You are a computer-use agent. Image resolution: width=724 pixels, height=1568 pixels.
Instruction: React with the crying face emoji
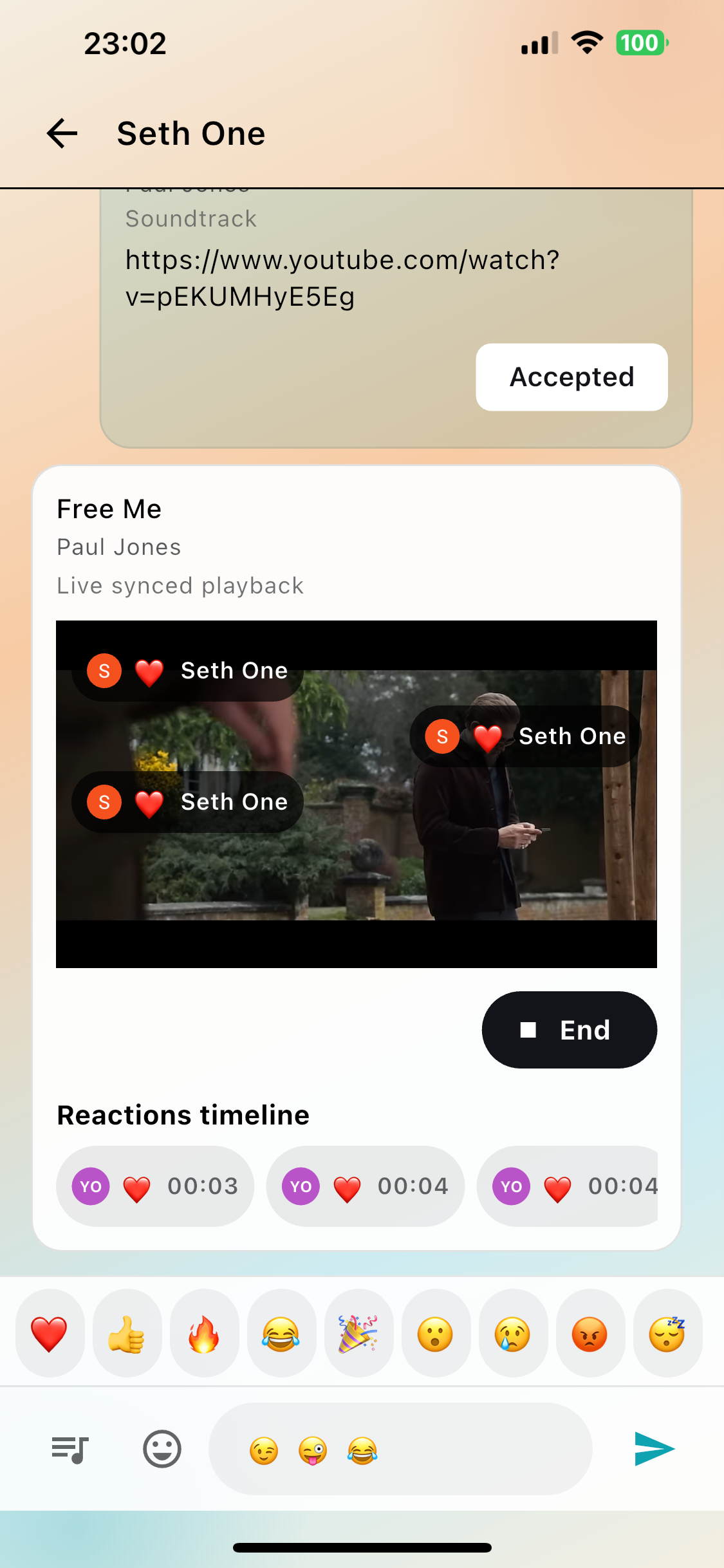tap(513, 1333)
